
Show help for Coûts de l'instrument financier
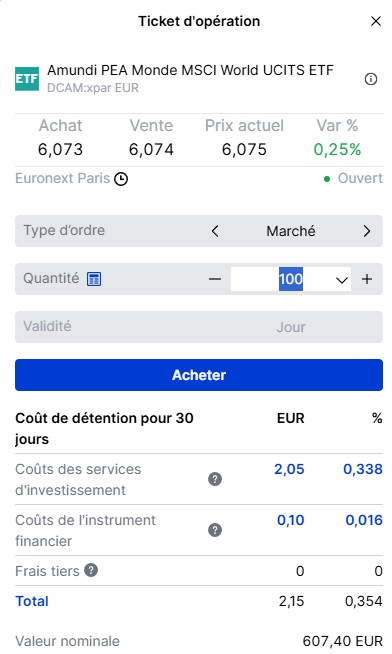click(x=215, y=530)
